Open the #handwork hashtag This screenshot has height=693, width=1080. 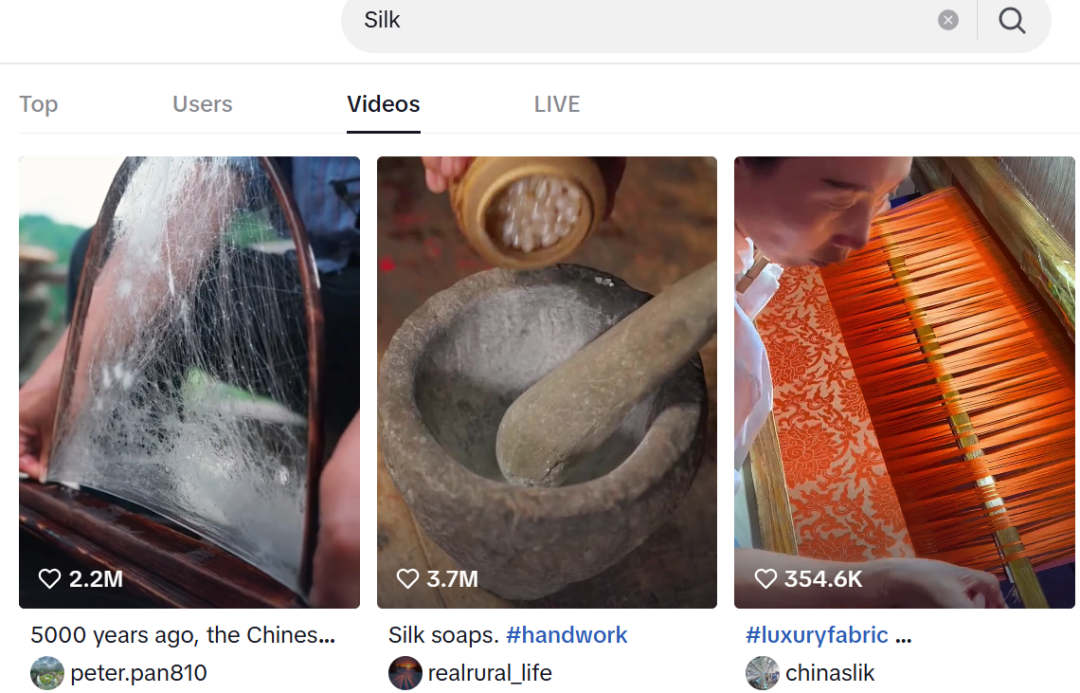click(566, 635)
